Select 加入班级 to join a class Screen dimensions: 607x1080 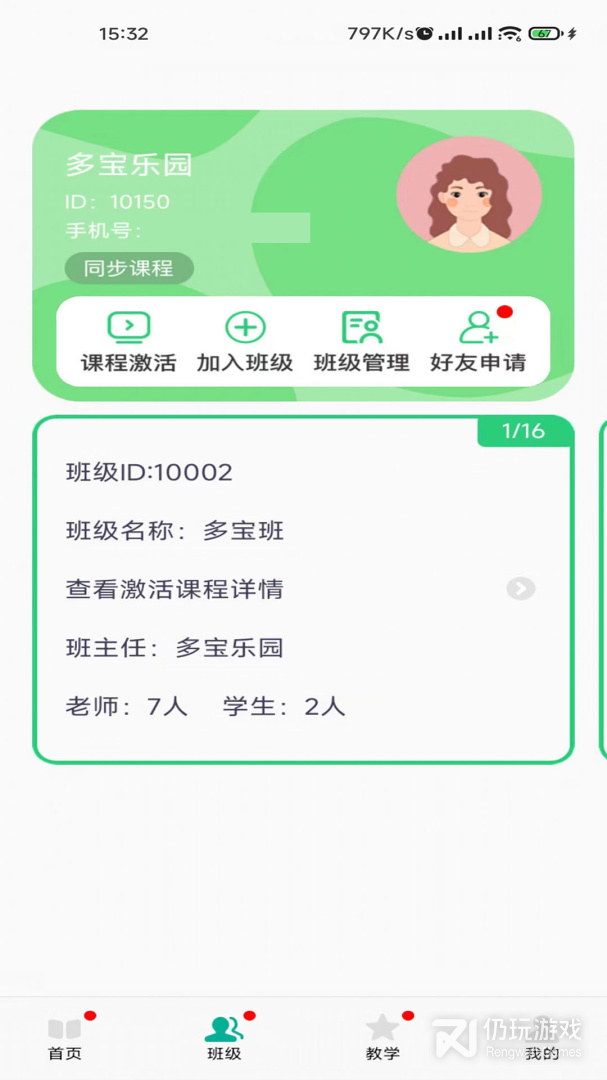(x=244, y=342)
